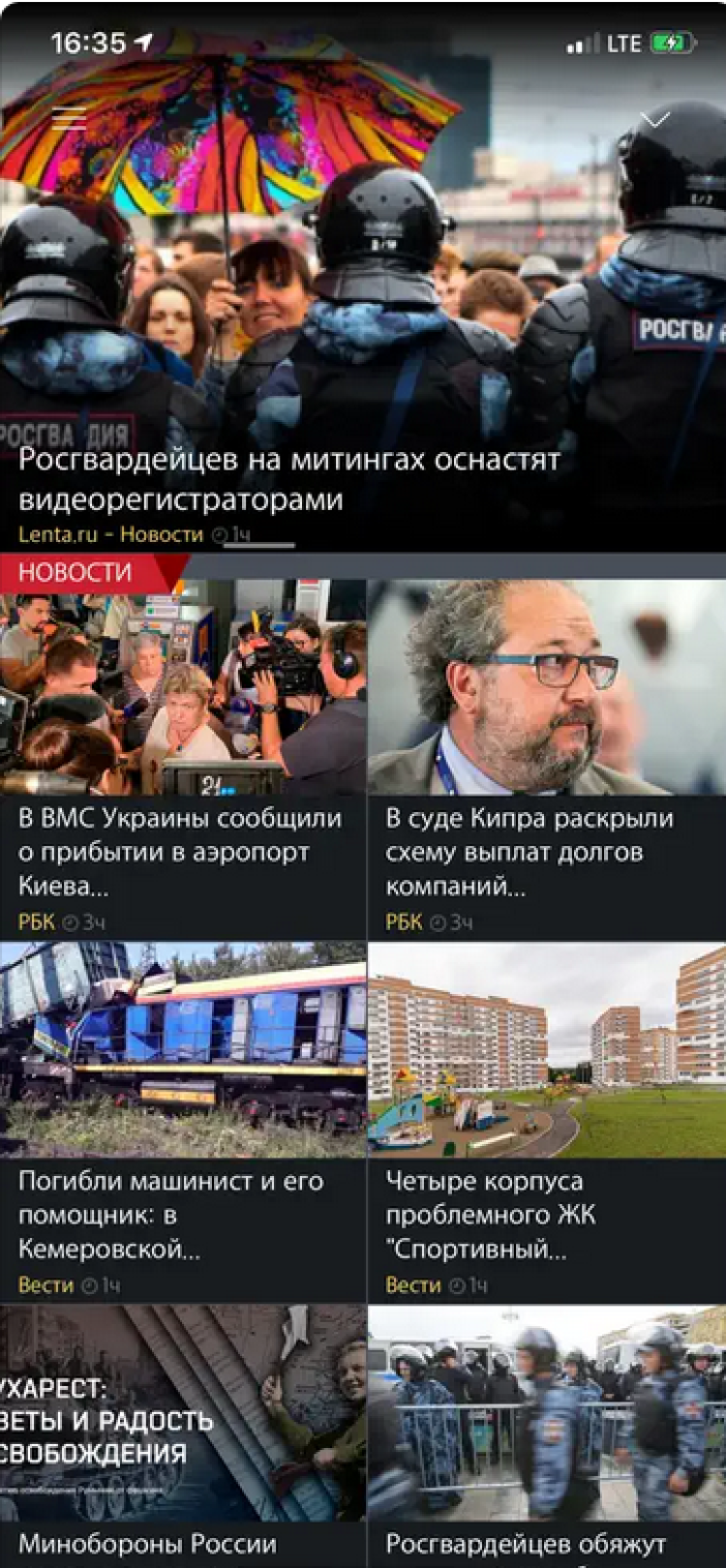Open the article about суд Кипра
Image resolution: width=726 pixels, height=1568 pixels.
[x=529, y=852]
